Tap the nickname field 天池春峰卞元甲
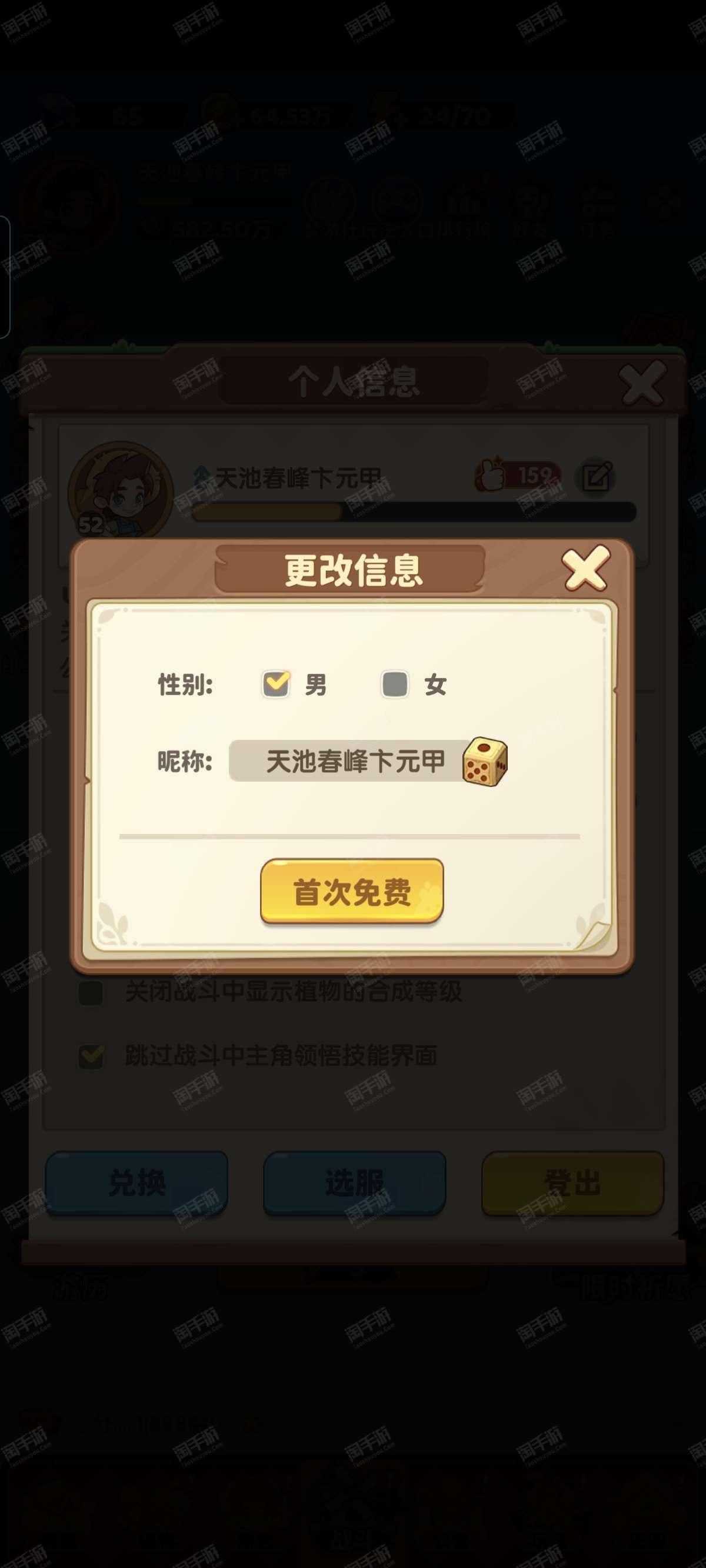The image size is (706, 1568). click(348, 761)
